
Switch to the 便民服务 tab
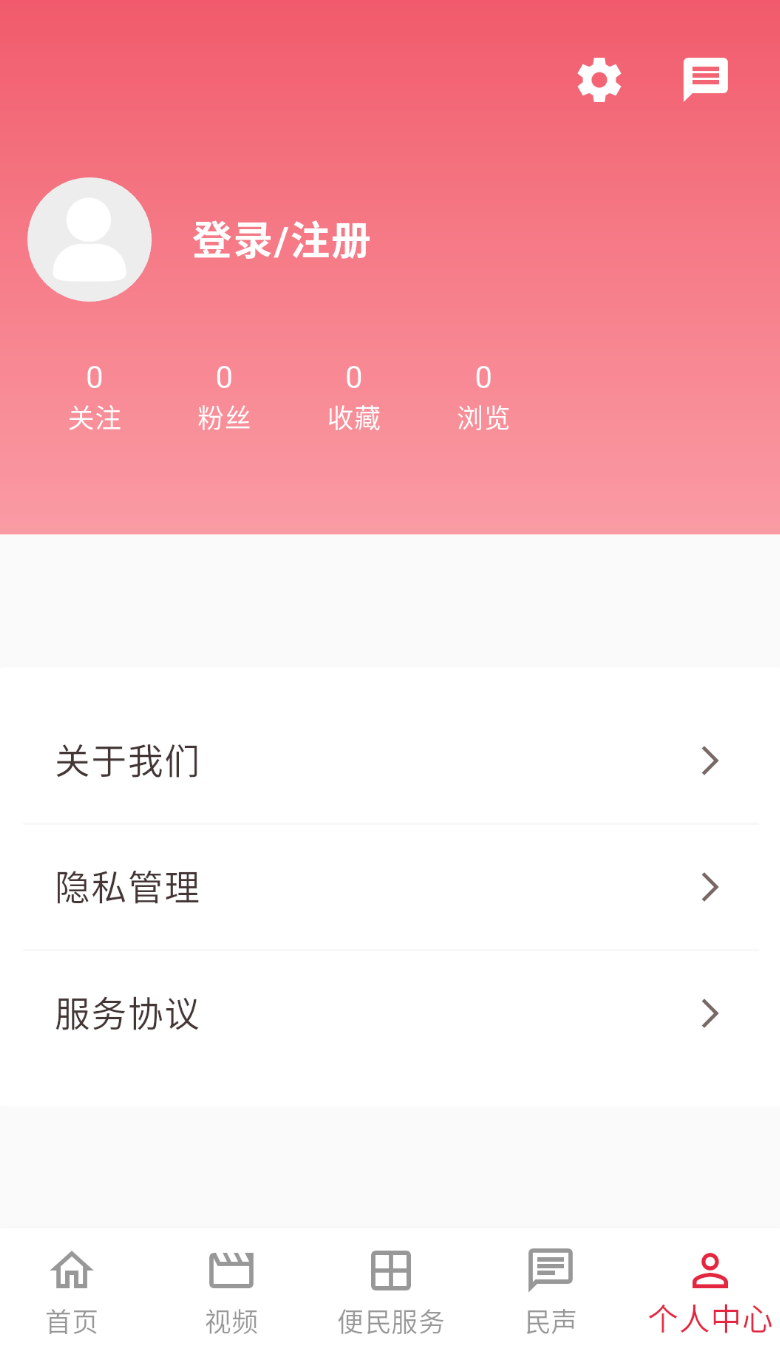coord(391,1292)
